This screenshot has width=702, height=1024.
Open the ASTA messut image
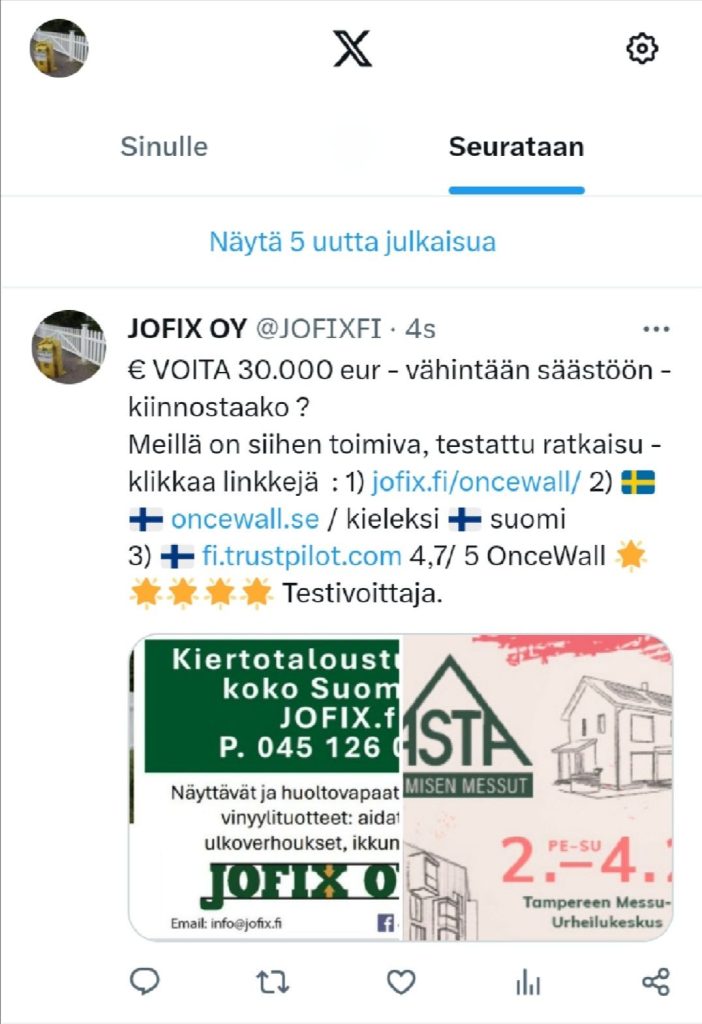(536, 786)
